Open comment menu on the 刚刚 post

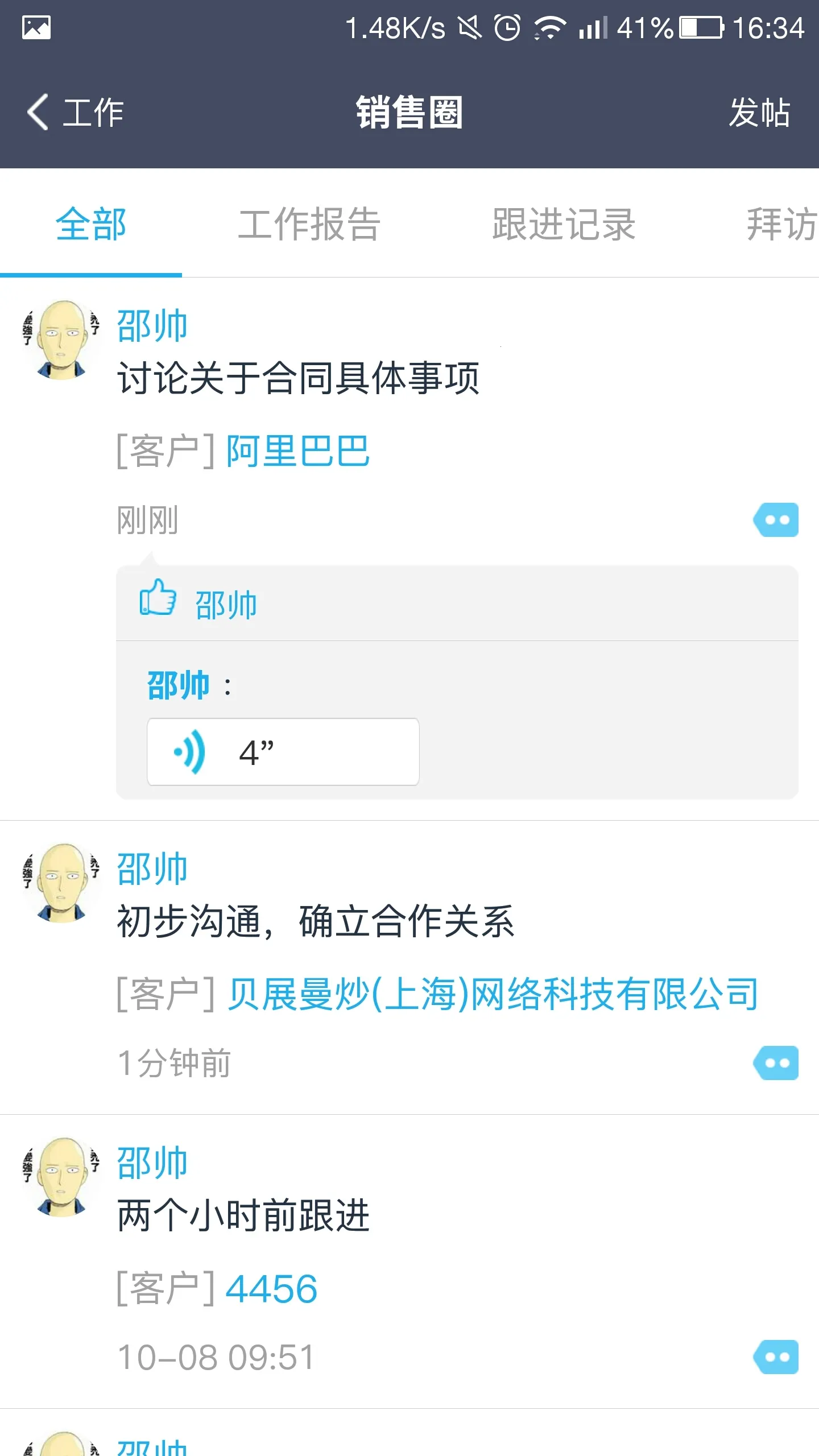tap(776, 520)
